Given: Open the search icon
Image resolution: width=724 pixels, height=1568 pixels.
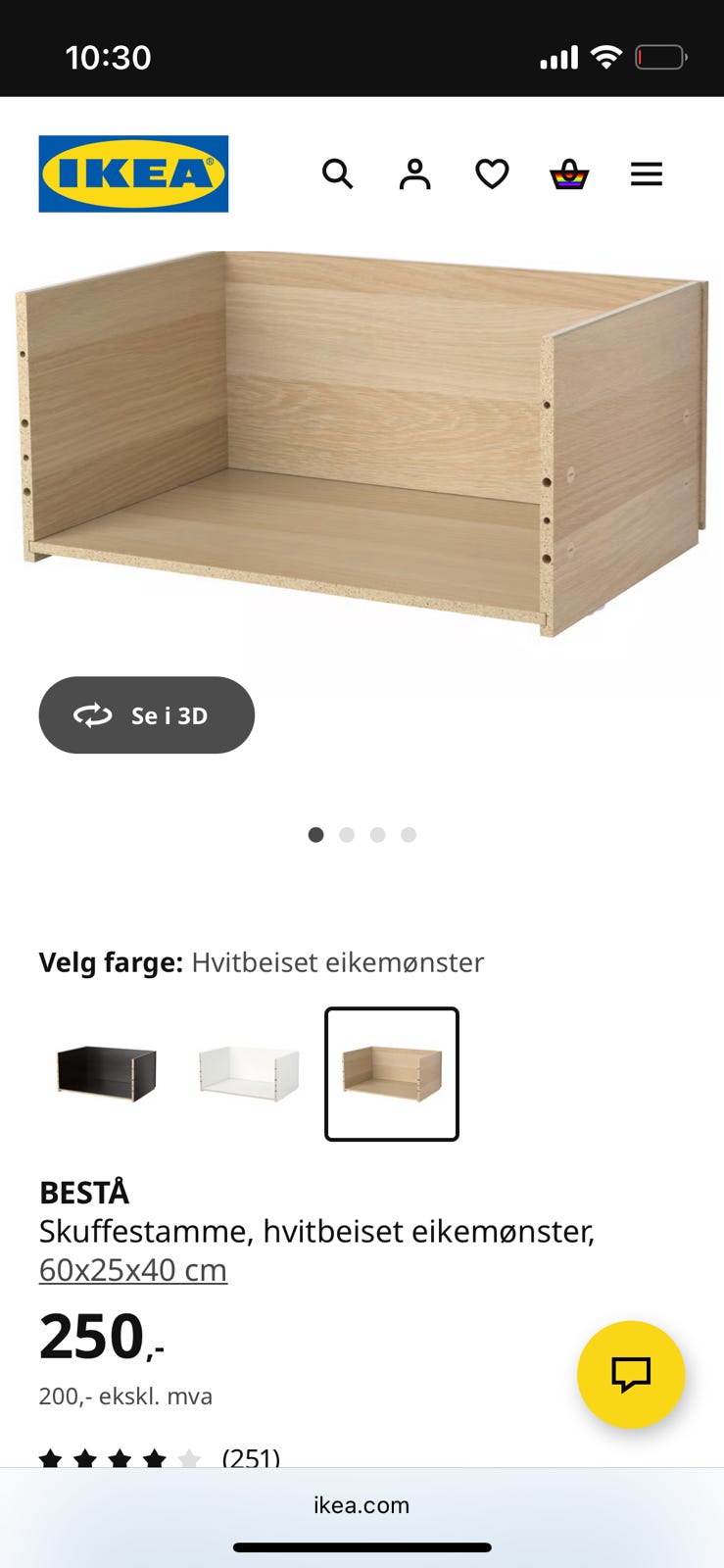Looking at the screenshot, I should click(x=338, y=173).
